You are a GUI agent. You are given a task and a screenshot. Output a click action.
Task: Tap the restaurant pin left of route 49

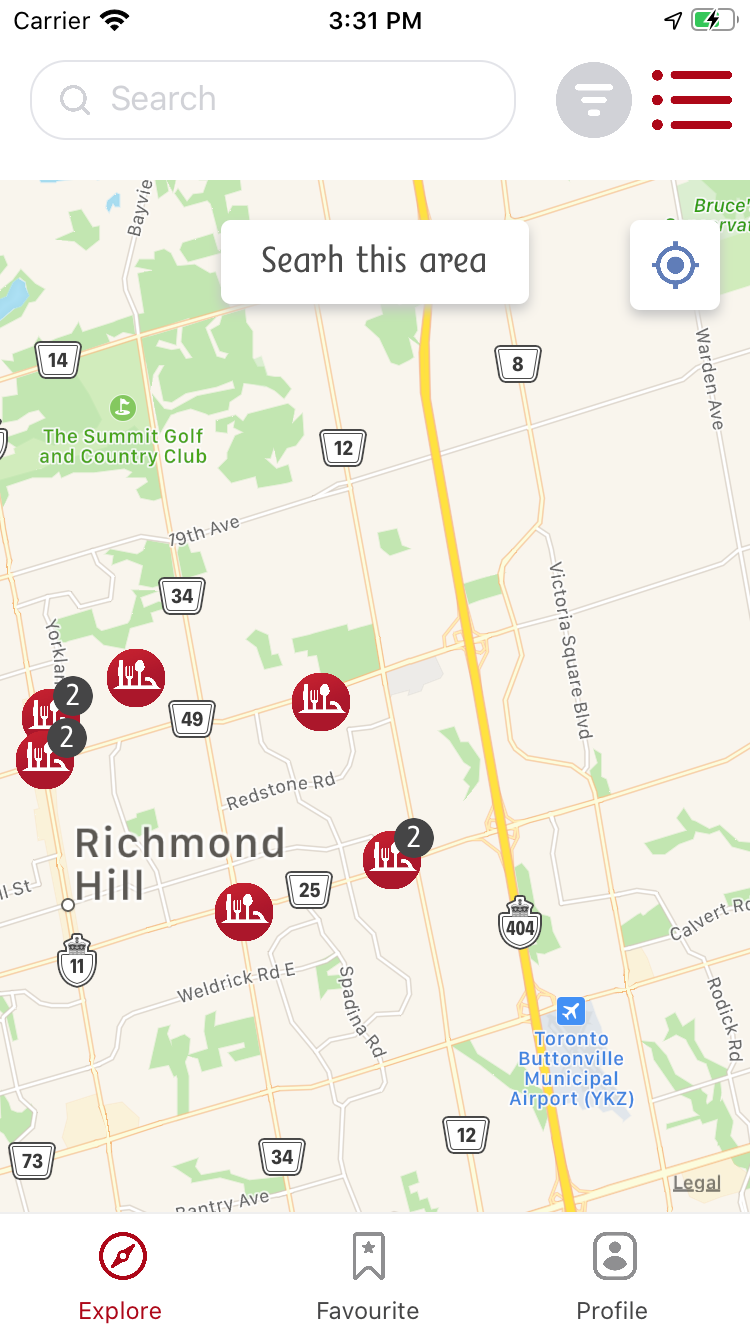136,677
